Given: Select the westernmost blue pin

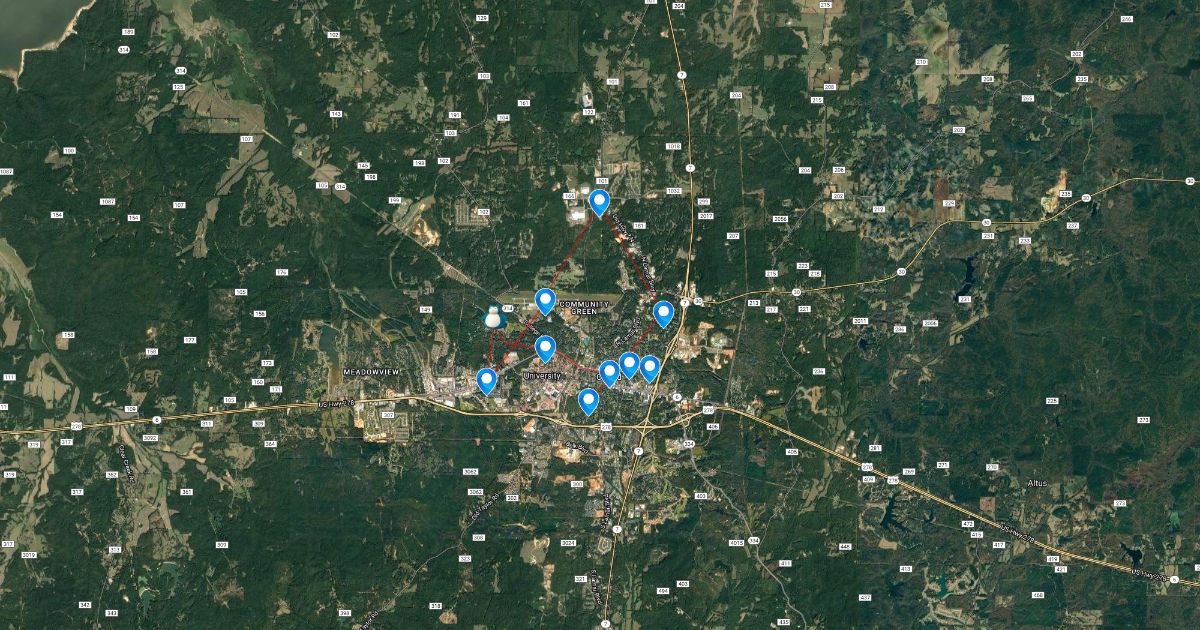Looking at the screenshot, I should 487,380.
